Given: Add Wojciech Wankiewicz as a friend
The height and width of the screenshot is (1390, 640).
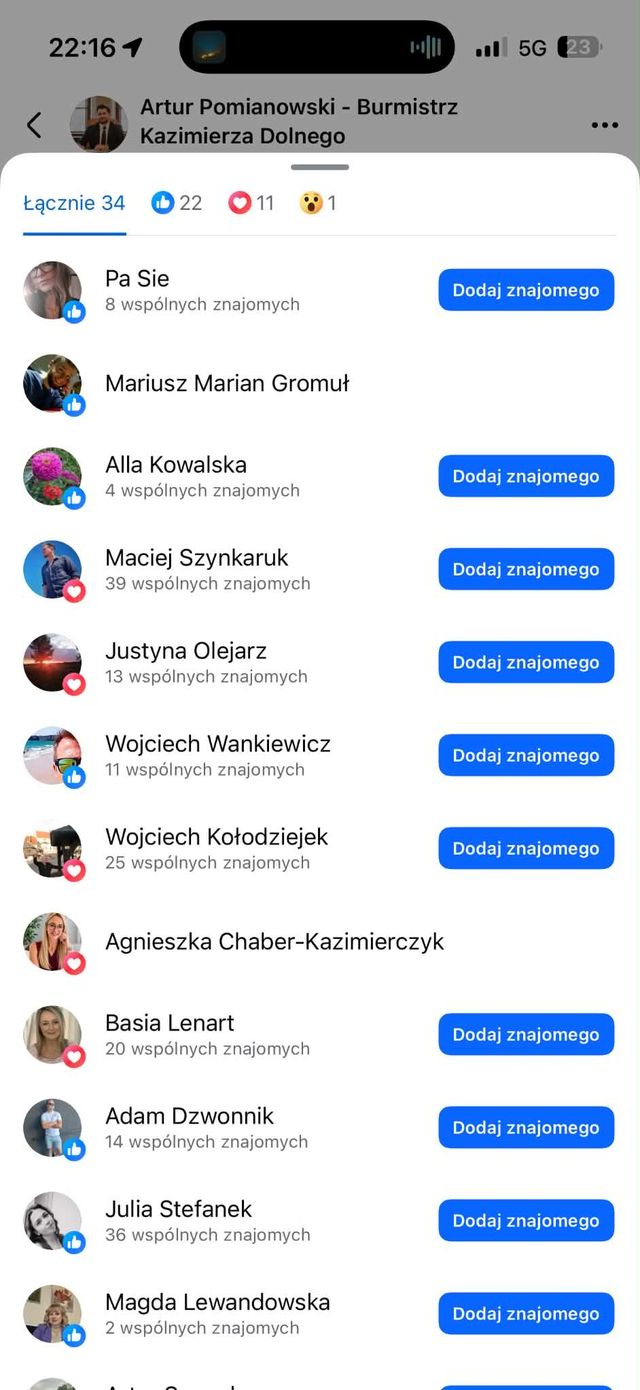Looking at the screenshot, I should (526, 755).
